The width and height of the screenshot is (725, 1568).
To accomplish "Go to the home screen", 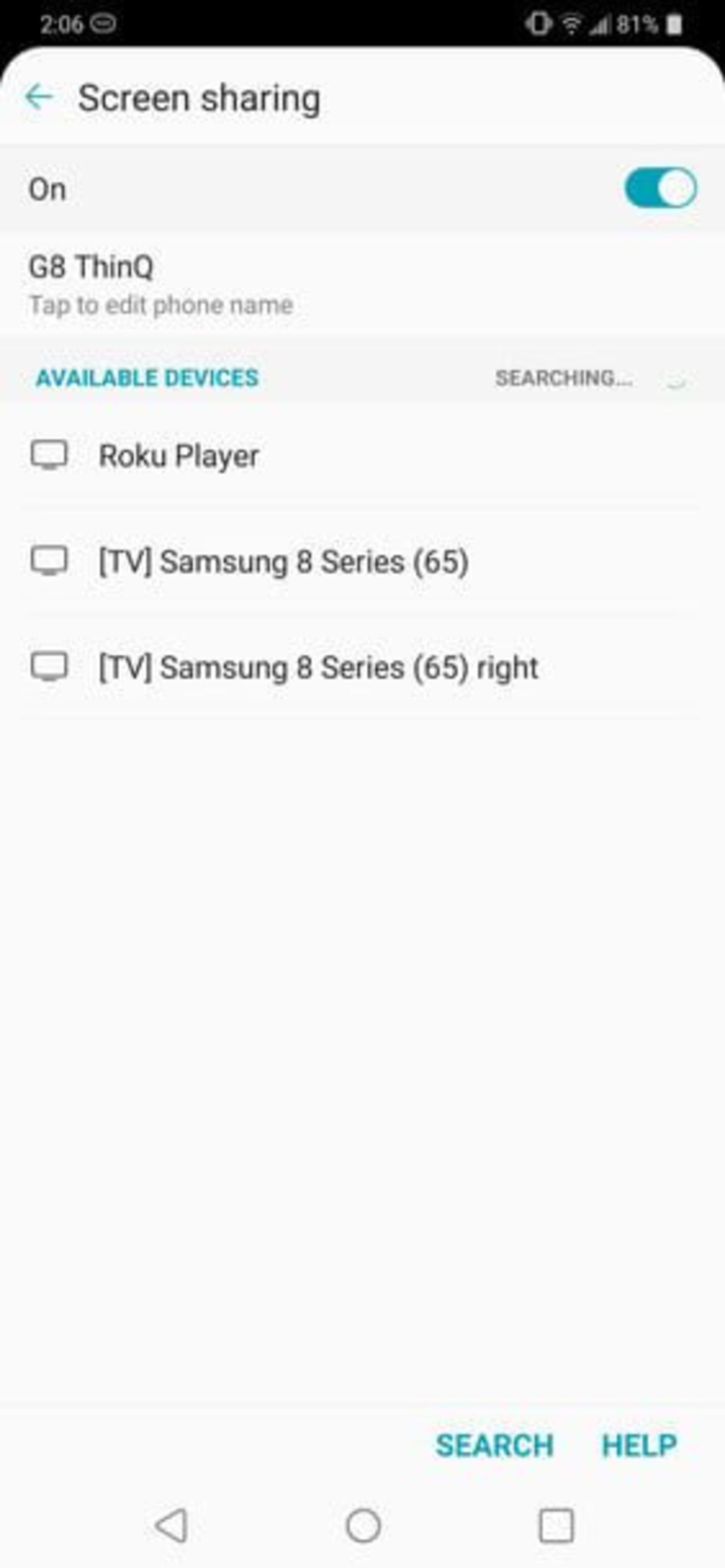I will 363,1526.
